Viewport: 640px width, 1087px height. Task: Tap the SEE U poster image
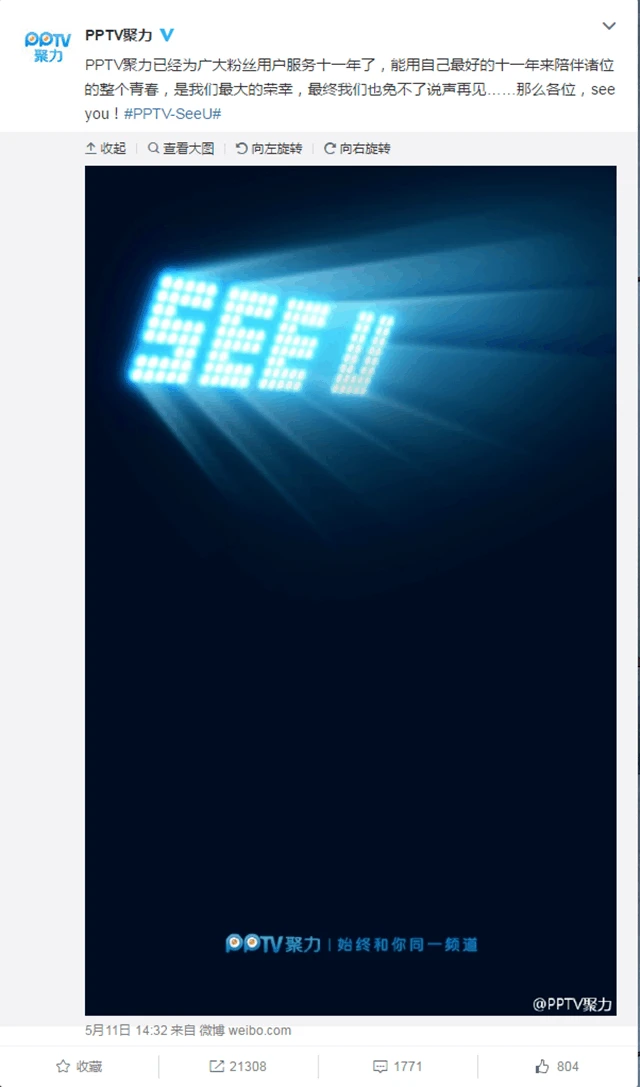(x=350, y=590)
